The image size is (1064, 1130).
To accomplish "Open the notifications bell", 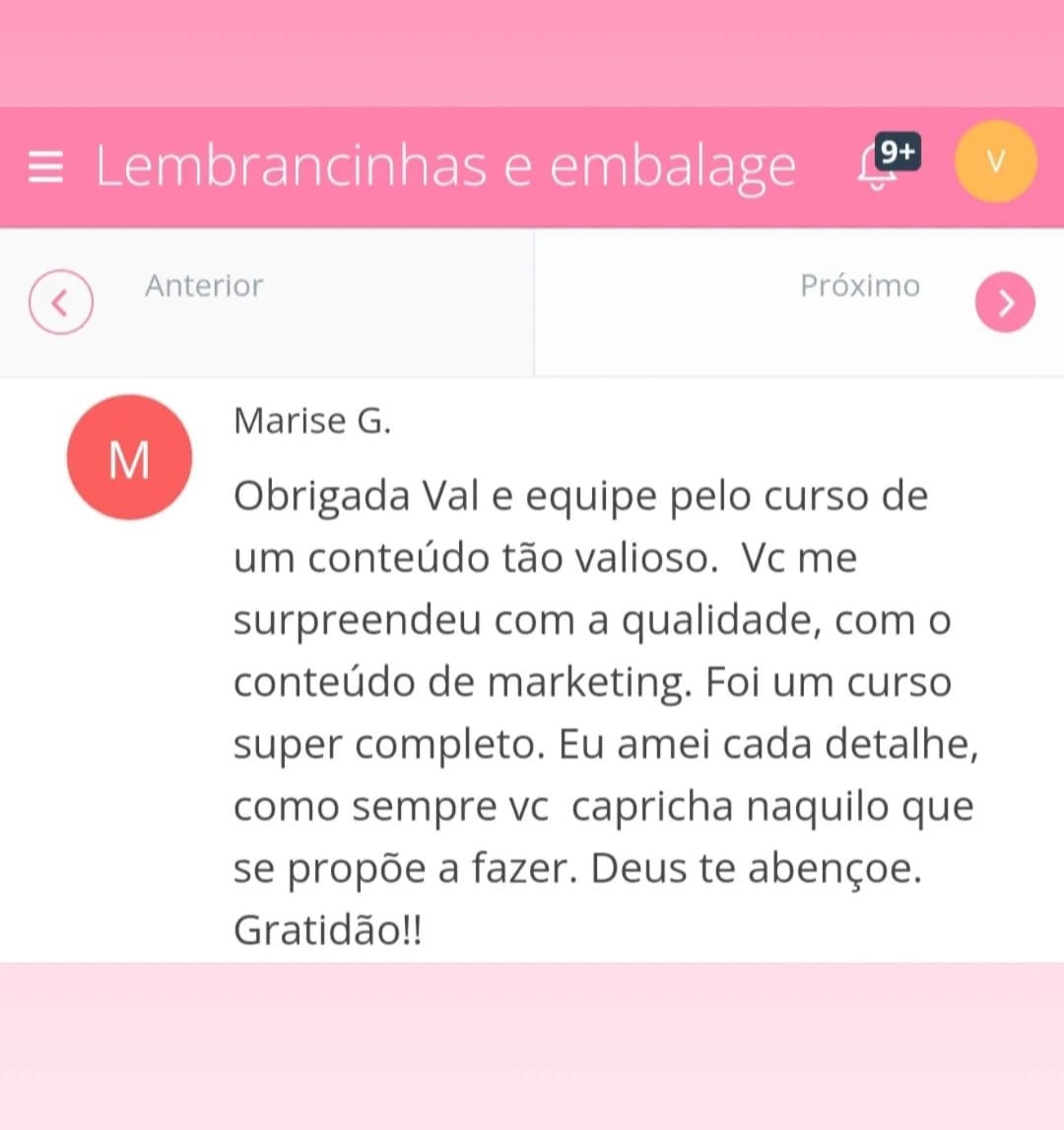I will pos(879,167).
